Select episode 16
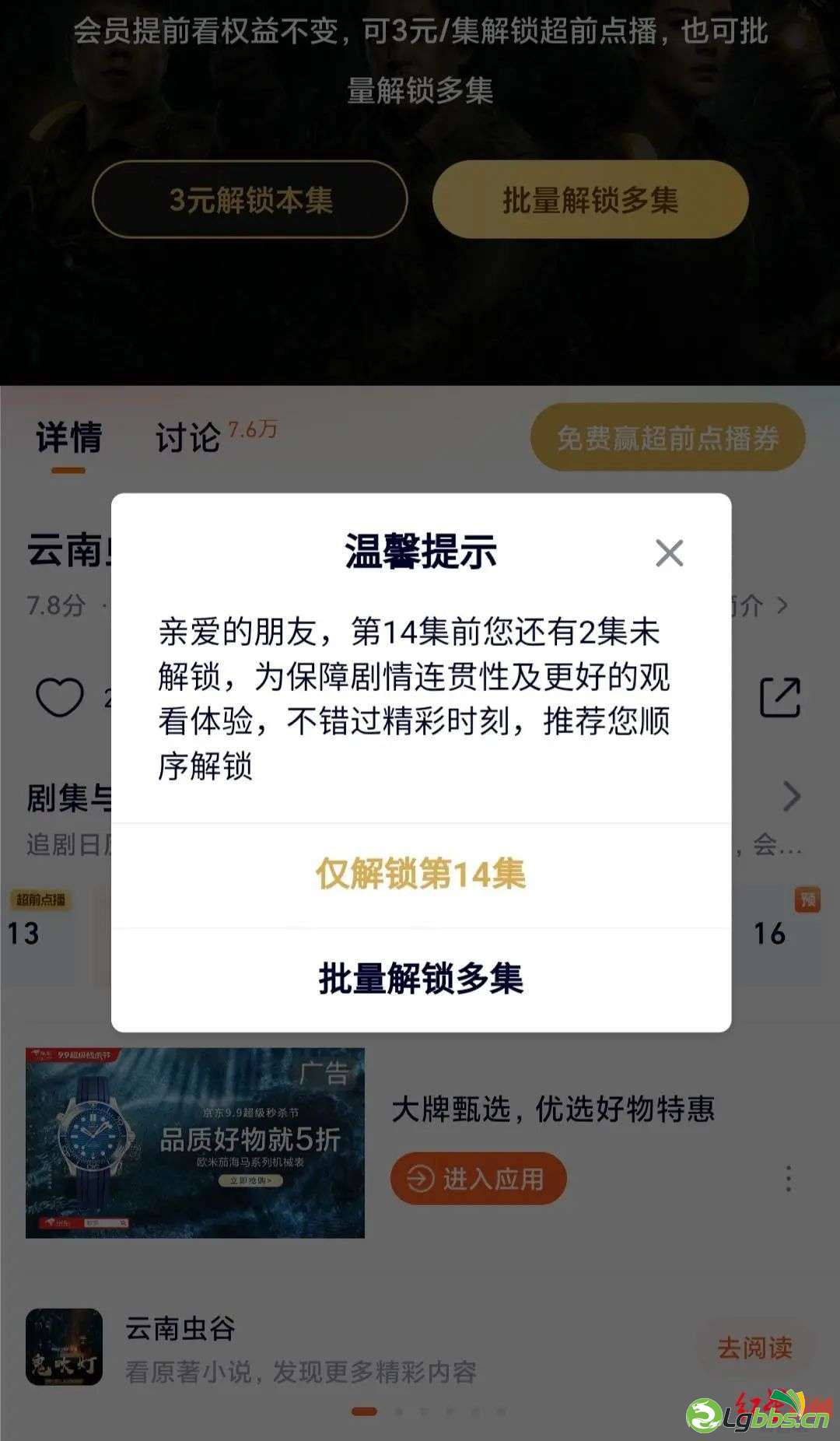Viewport: 840px width, 1441px height. (769, 934)
